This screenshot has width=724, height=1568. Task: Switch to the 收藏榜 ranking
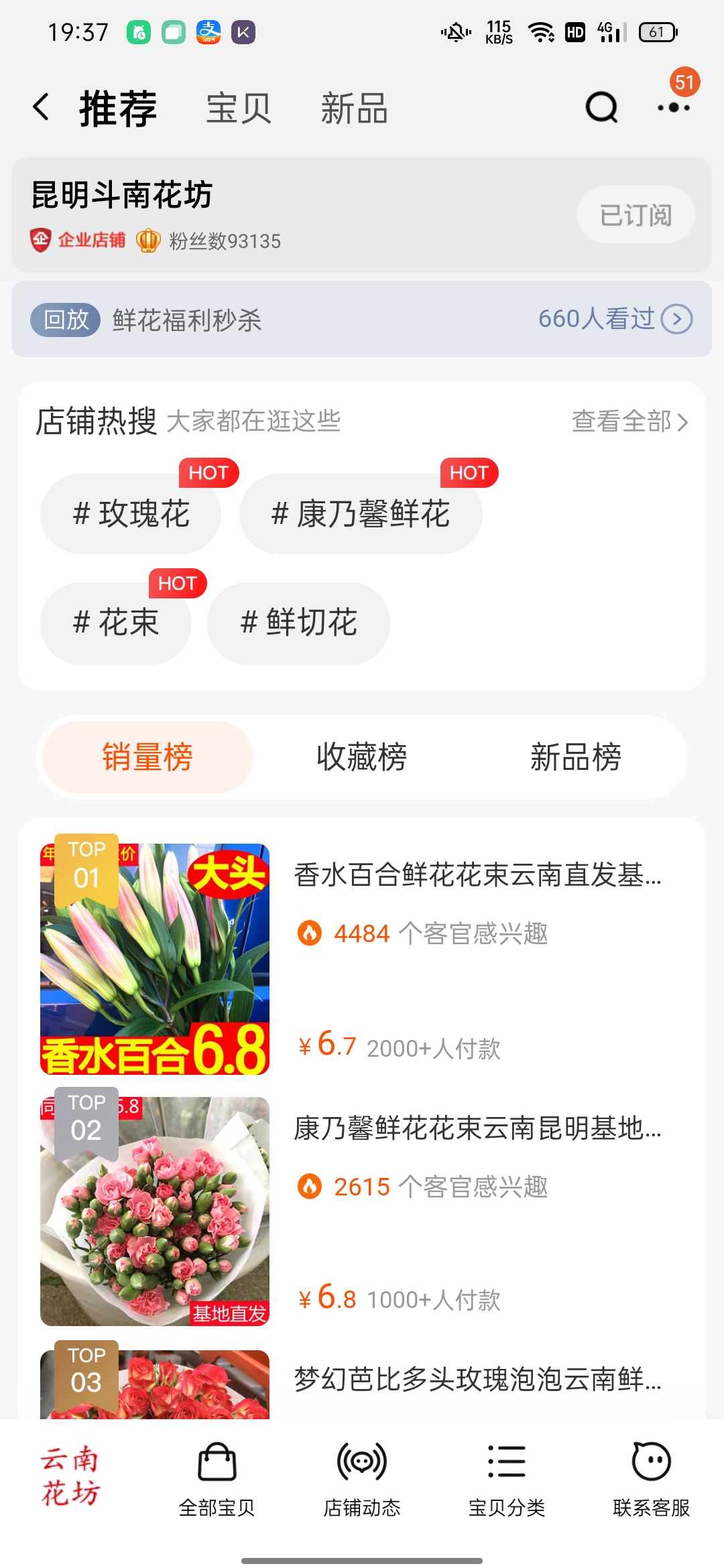pos(361,757)
